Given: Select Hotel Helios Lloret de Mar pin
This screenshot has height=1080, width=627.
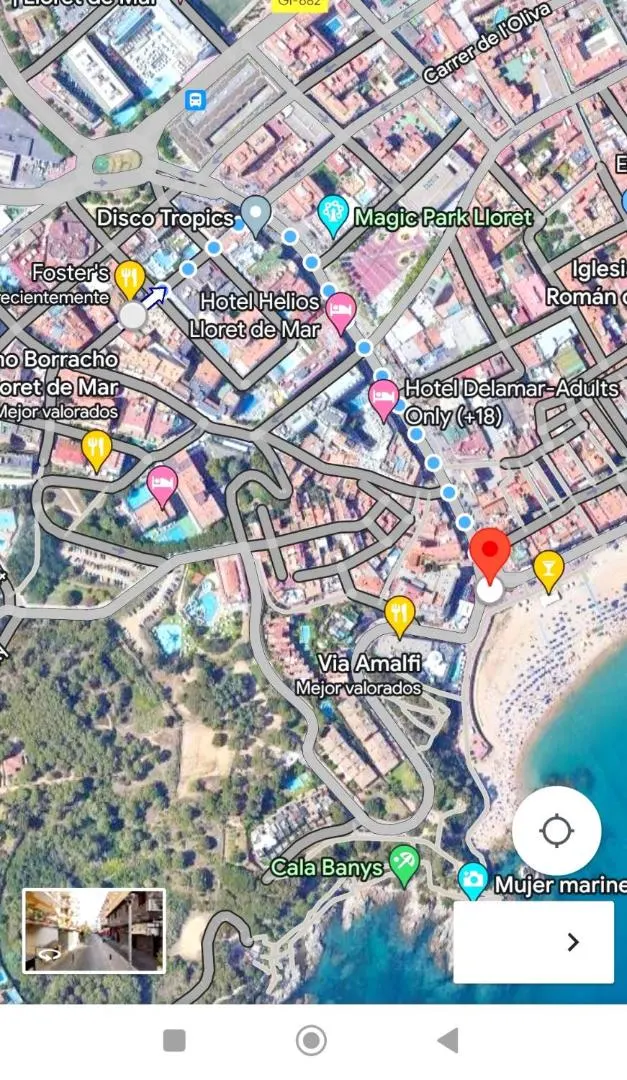Looking at the screenshot, I should [x=341, y=312].
